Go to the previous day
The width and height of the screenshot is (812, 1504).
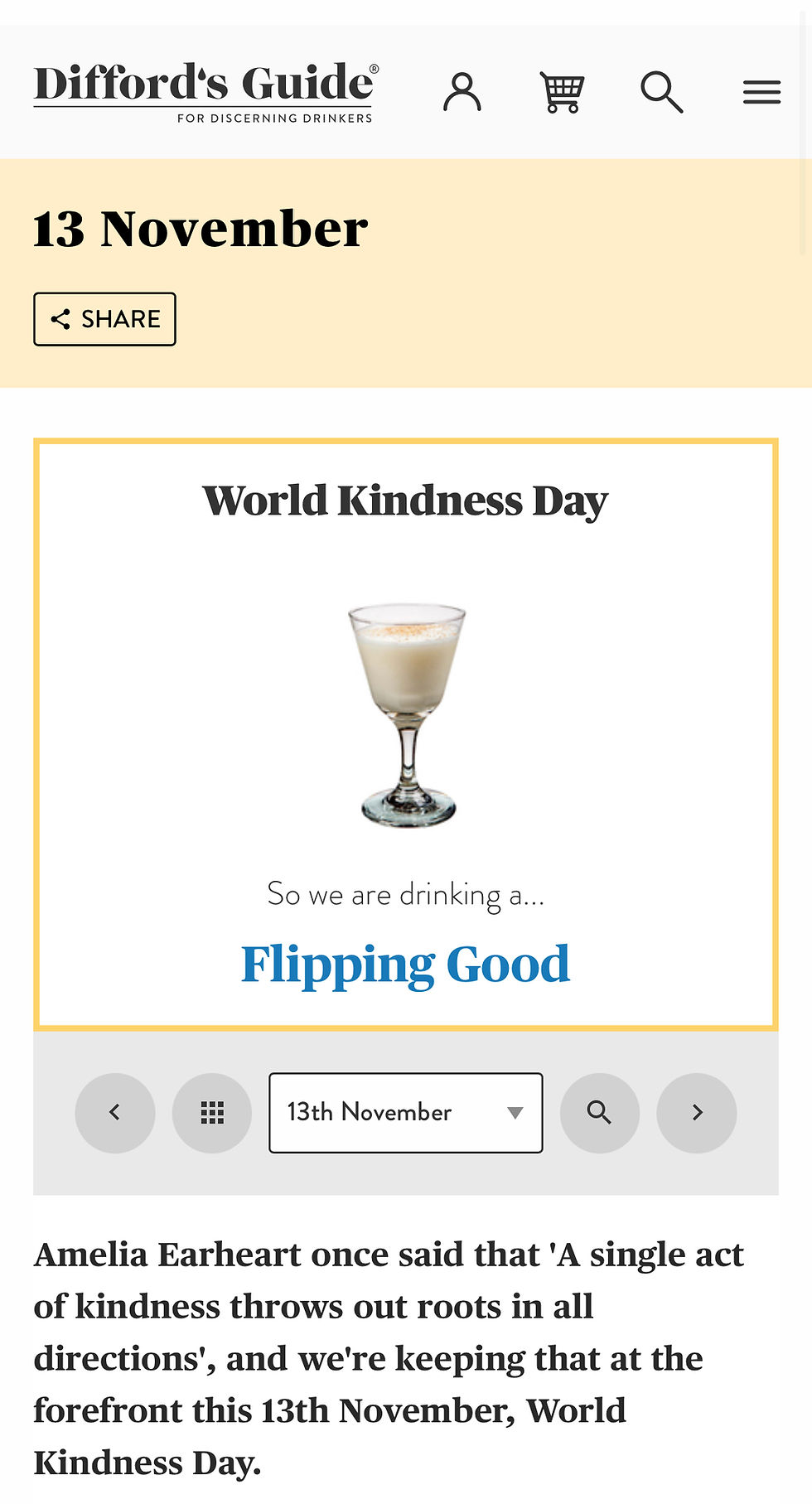pos(115,1113)
